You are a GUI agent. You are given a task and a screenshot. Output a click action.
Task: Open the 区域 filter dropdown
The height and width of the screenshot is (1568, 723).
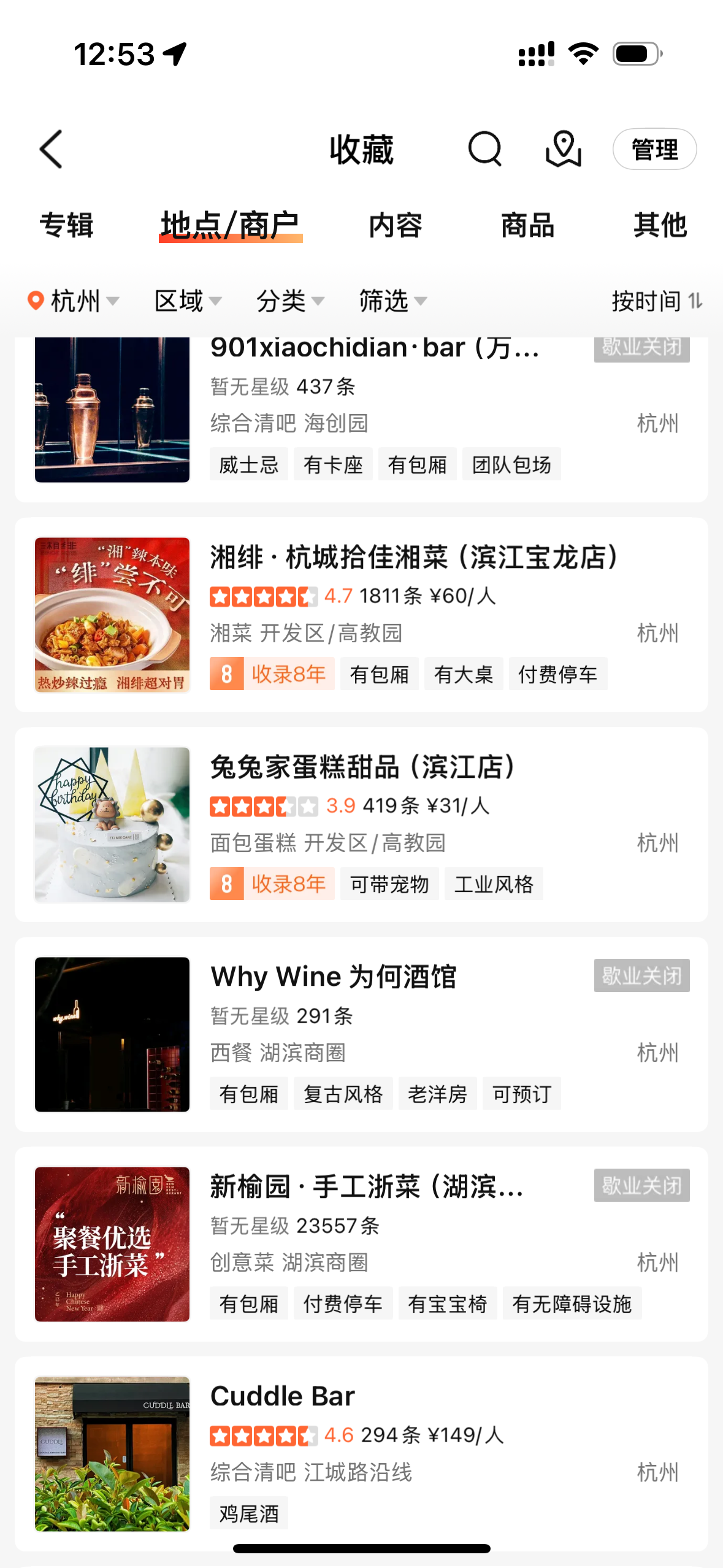(x=188, y=301)
